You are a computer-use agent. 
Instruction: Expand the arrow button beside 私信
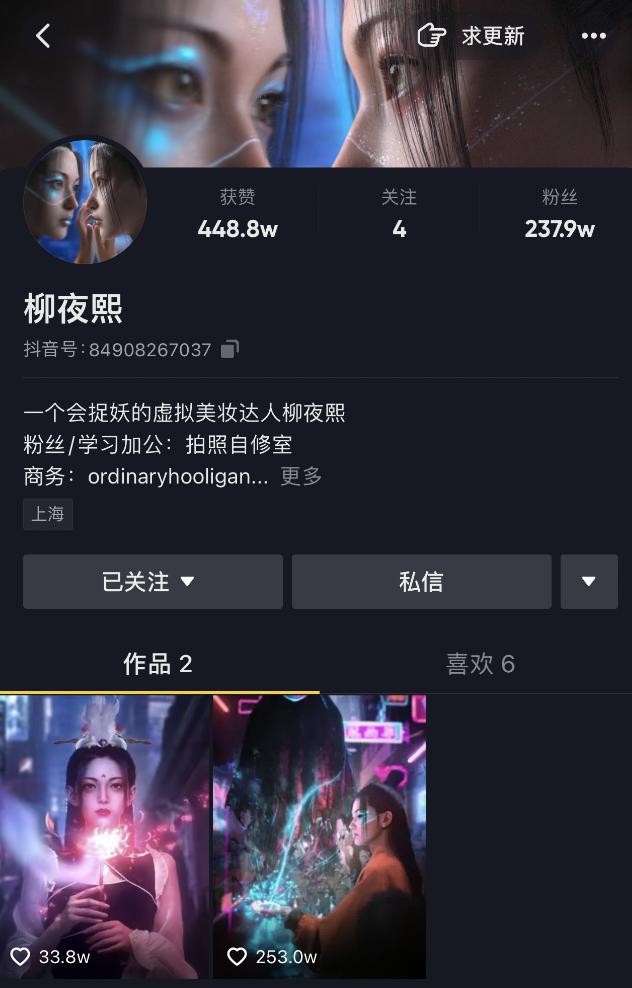[589, 582]
